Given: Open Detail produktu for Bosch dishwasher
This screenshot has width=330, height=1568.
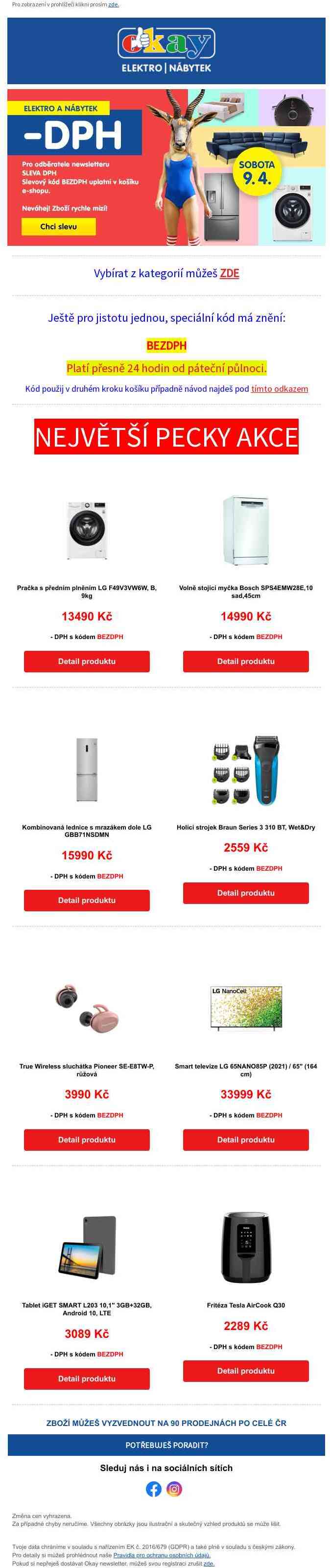Looking at the screenshot, I should (x=245, y=661).
